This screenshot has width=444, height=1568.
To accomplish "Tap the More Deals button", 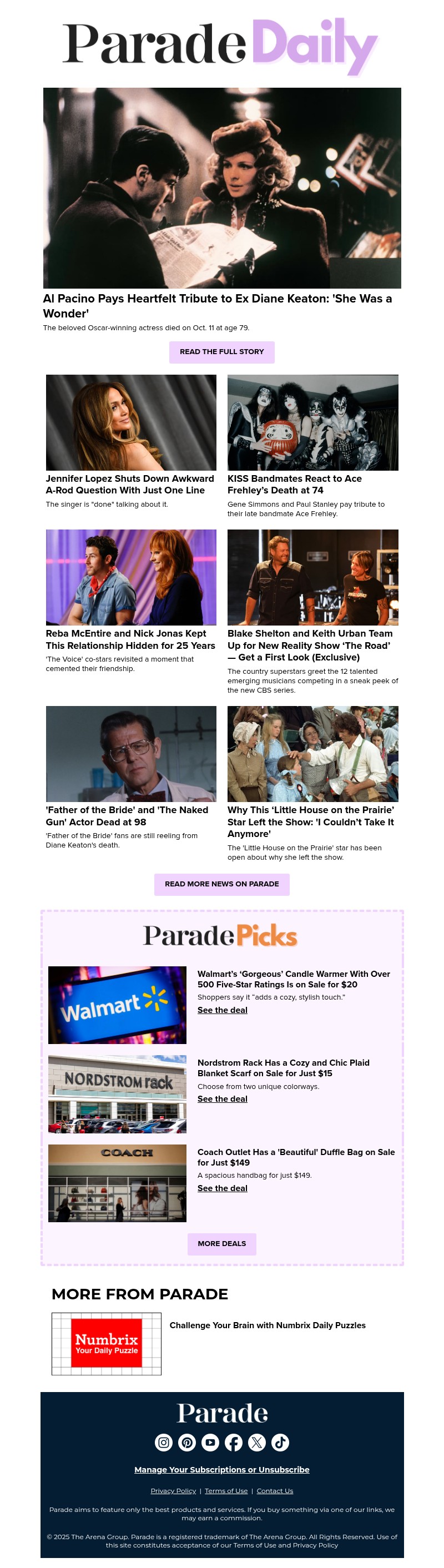I will [x=221, y=1243].
